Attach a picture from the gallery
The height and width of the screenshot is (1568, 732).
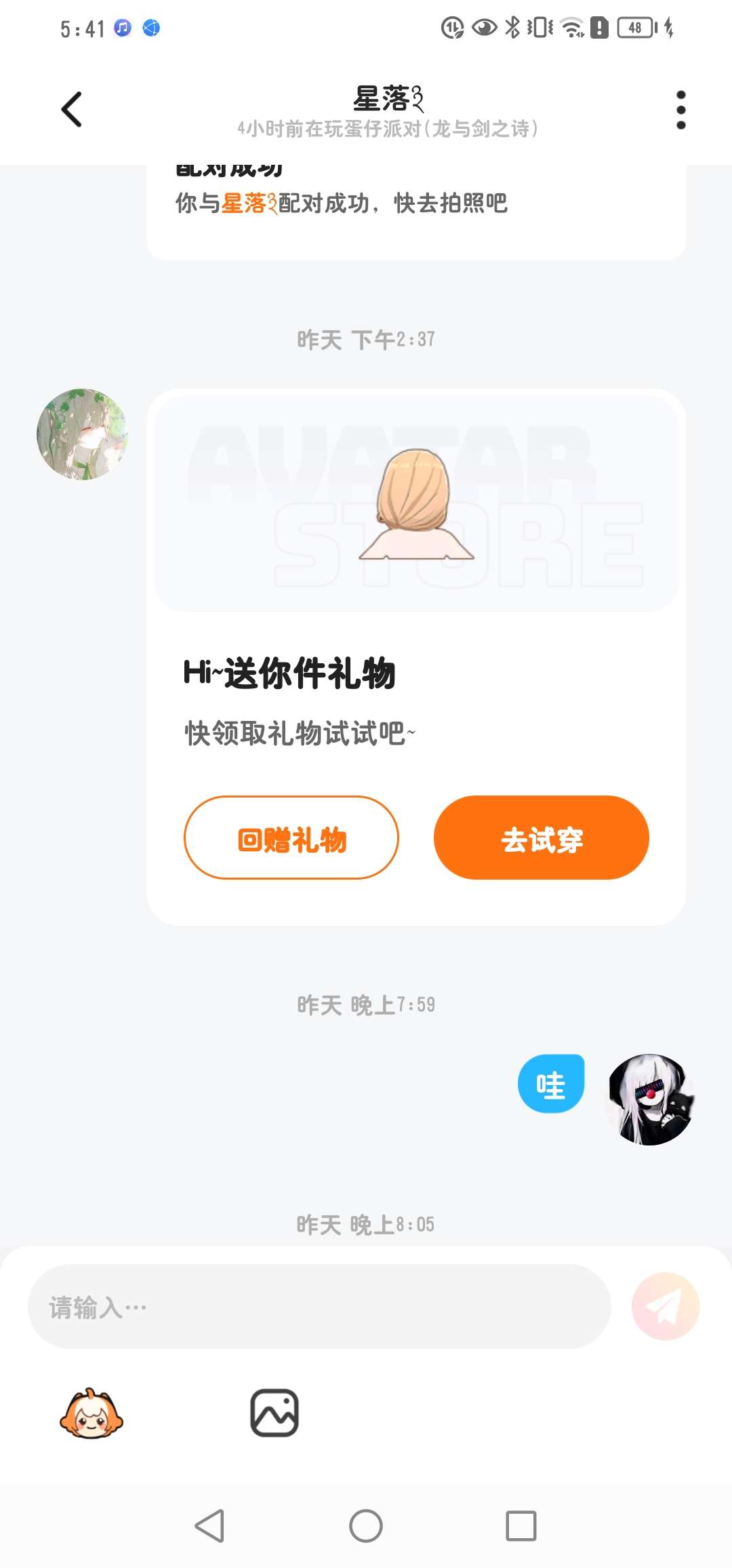[274, 1413]
